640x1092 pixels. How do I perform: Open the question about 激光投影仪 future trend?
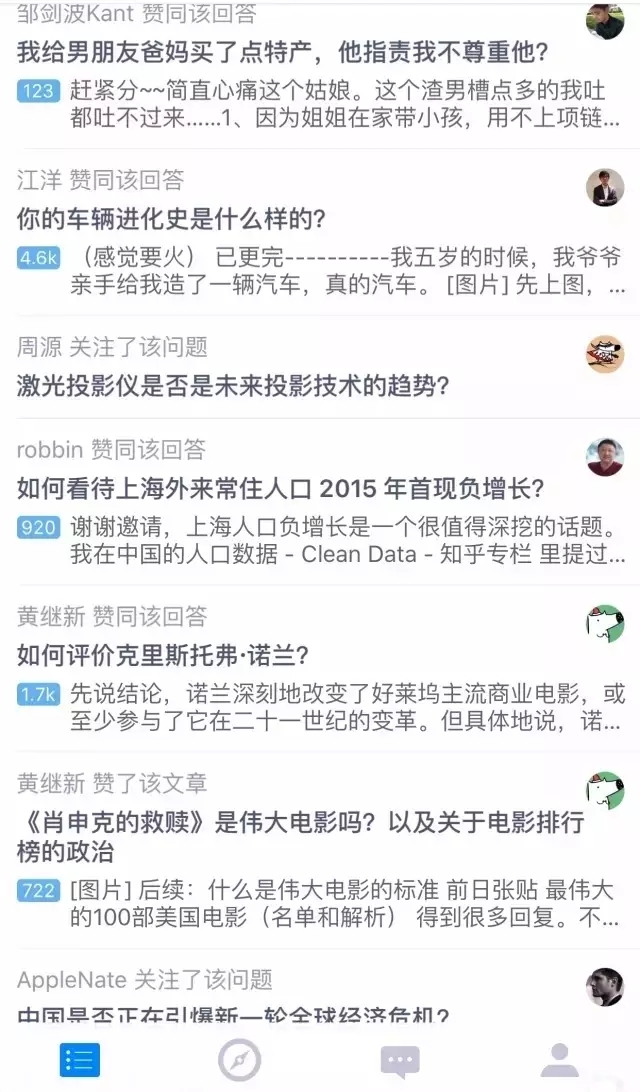tap(233, 386)
